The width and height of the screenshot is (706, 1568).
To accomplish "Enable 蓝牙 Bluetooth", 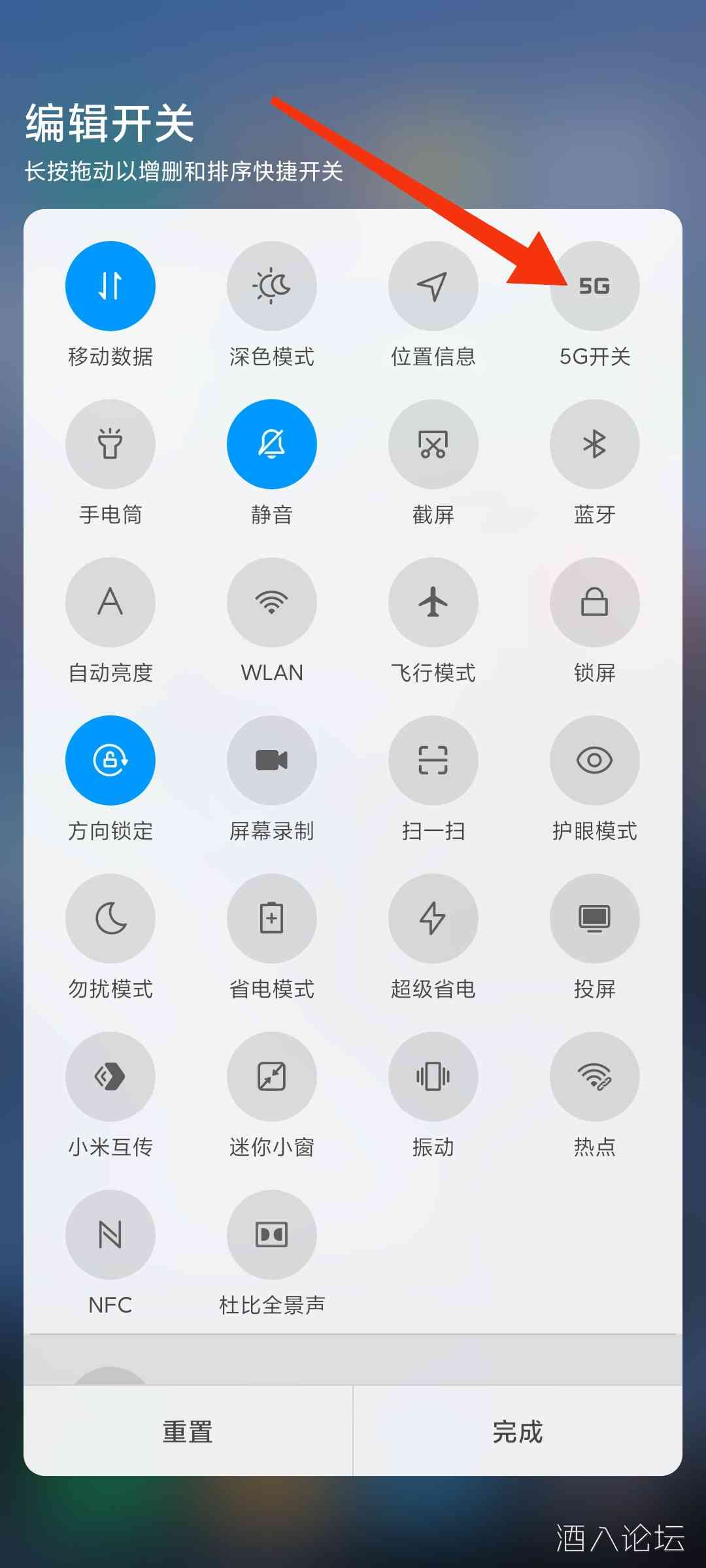I will tap(594, 444).
